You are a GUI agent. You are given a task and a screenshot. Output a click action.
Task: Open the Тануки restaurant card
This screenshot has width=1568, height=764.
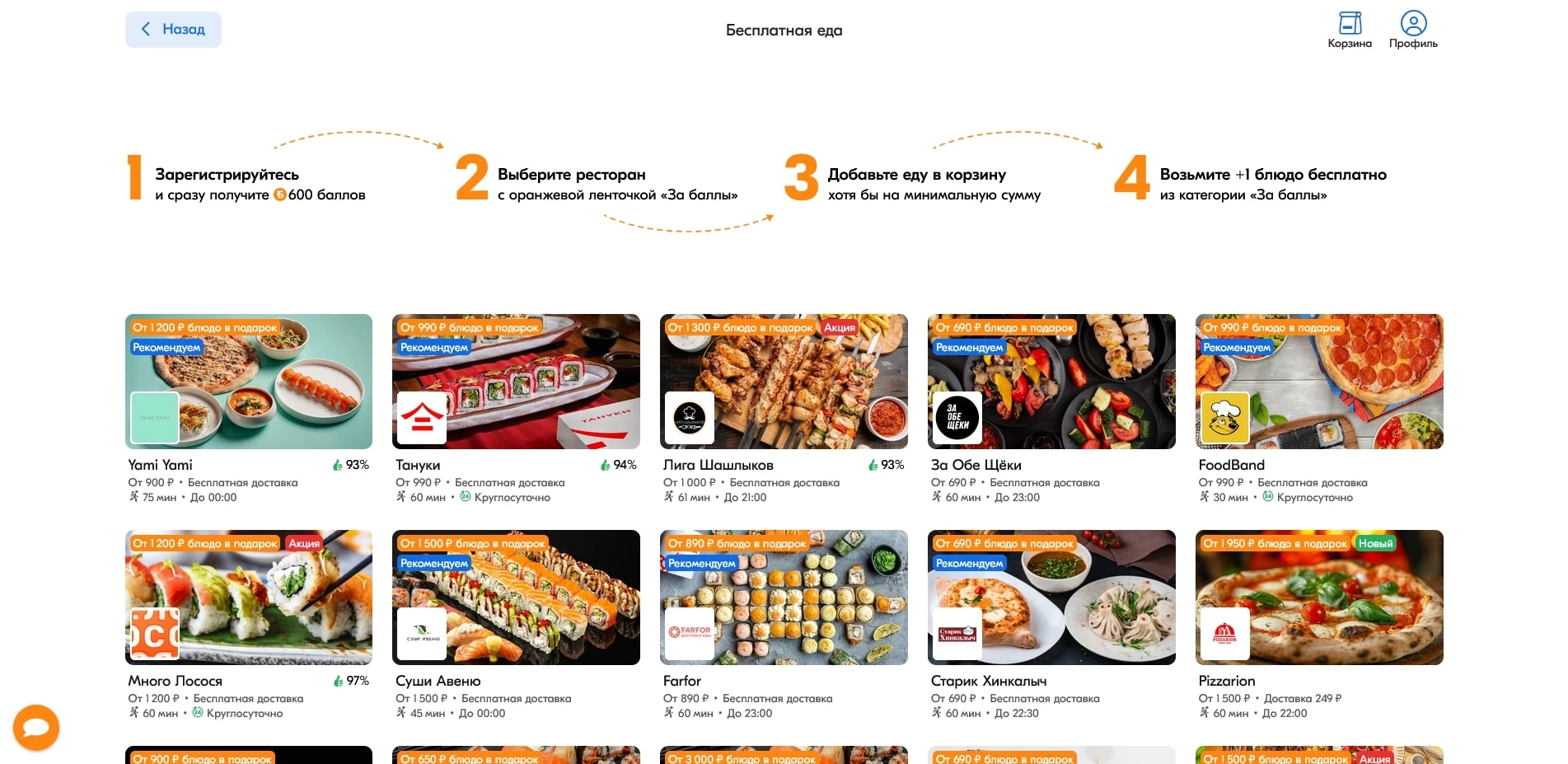click(x=516, y=382)
